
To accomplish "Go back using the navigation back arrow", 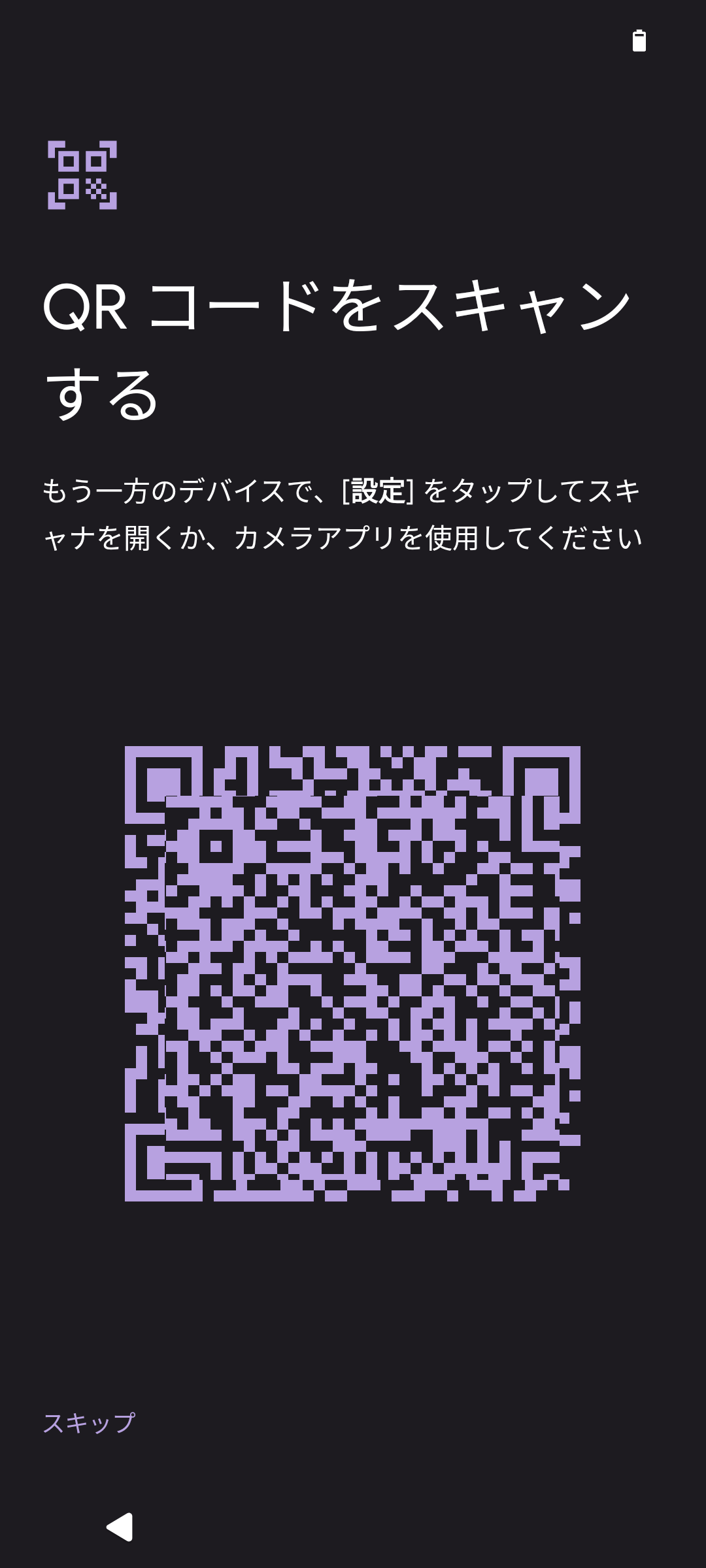I will (x=120, y=1526).
